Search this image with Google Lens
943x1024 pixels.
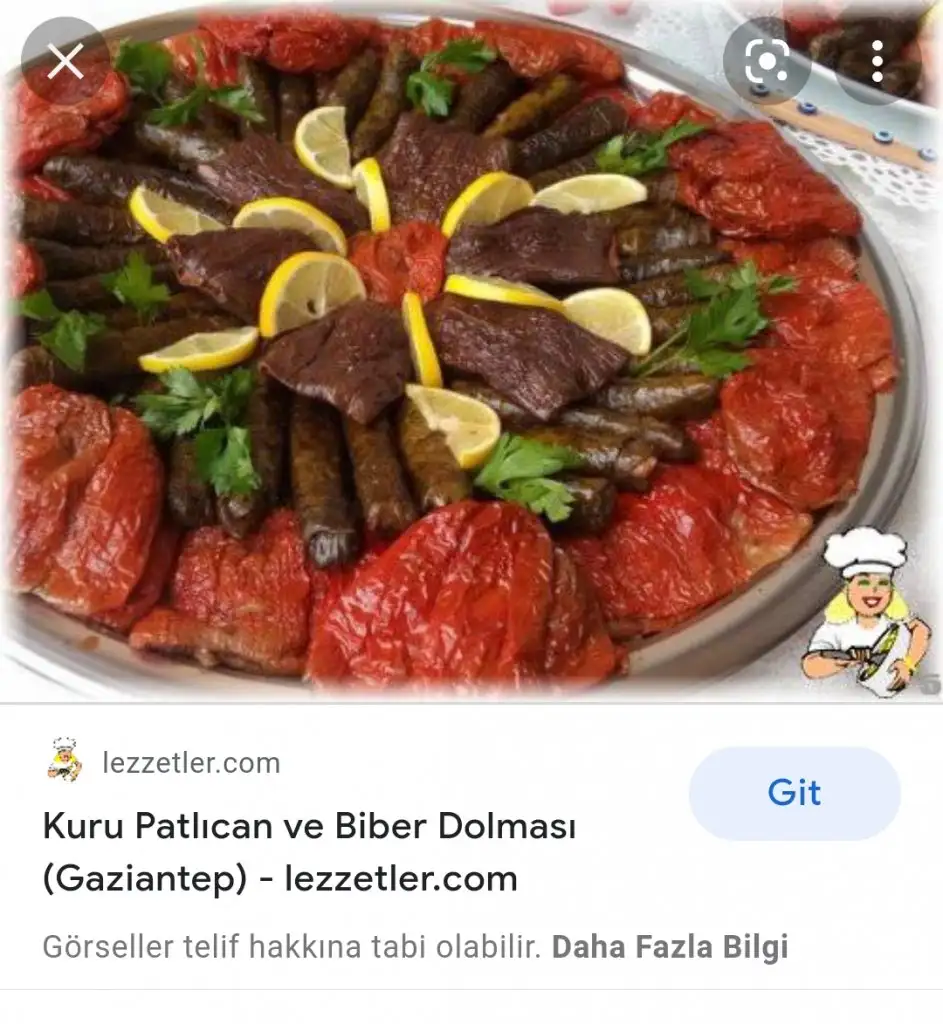[x=767, y=62]
